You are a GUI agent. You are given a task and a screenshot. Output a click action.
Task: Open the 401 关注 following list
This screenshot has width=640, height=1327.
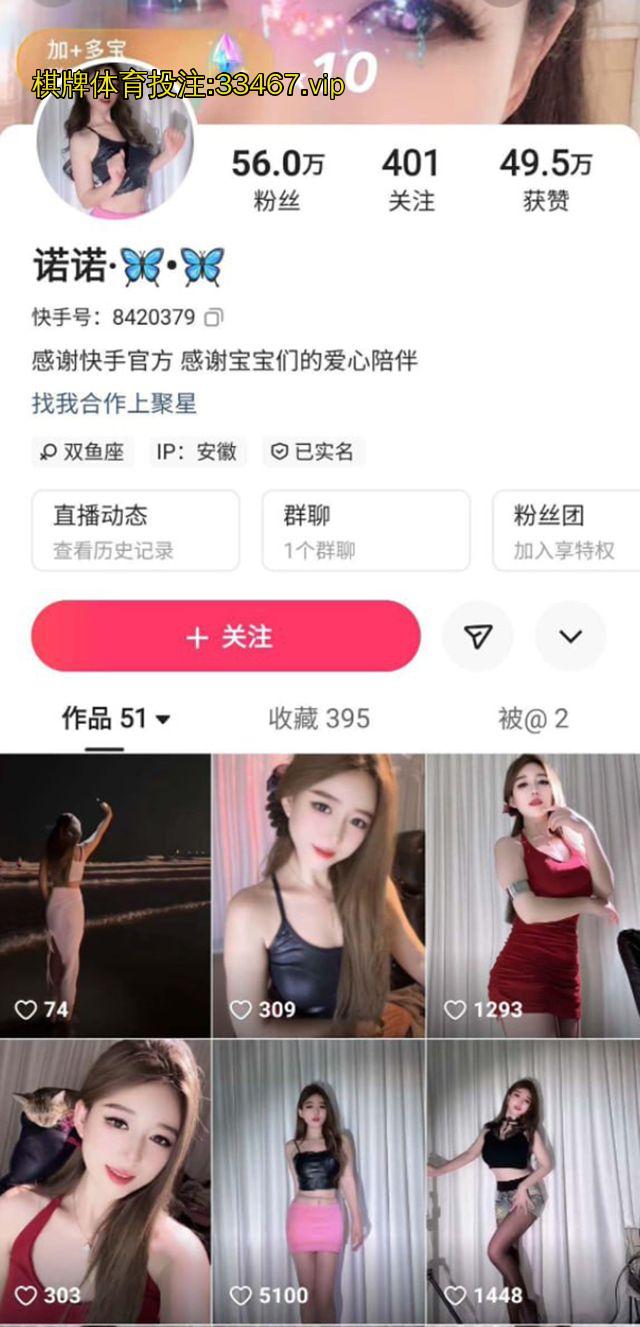coord(411,180)
